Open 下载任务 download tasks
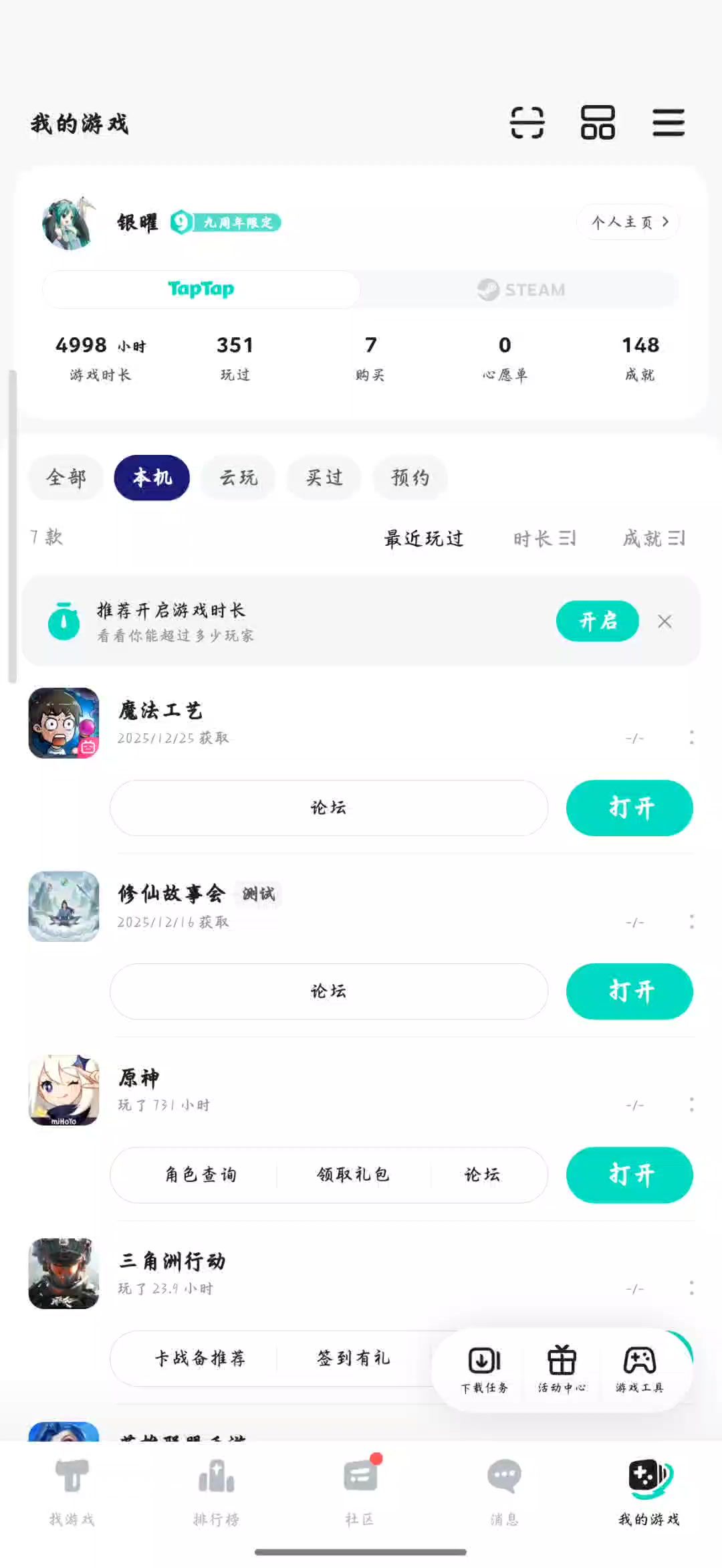This screenshot has width=722, height=1568. tap(485, 1369)
